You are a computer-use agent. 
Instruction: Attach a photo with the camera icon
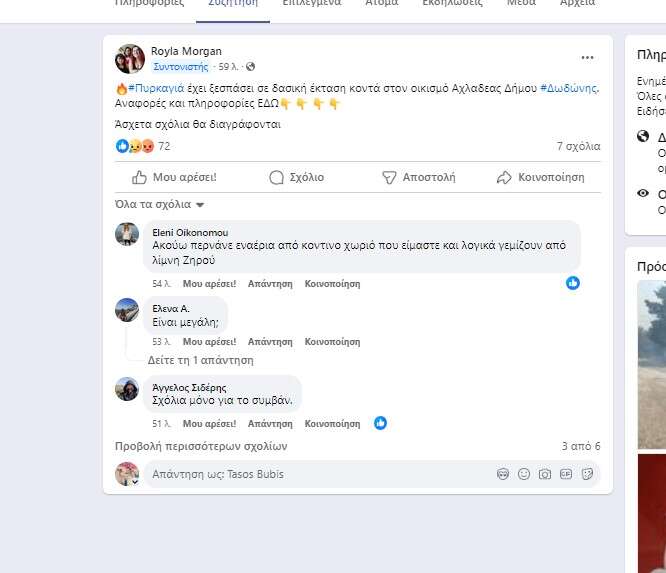tap(545, 474)
